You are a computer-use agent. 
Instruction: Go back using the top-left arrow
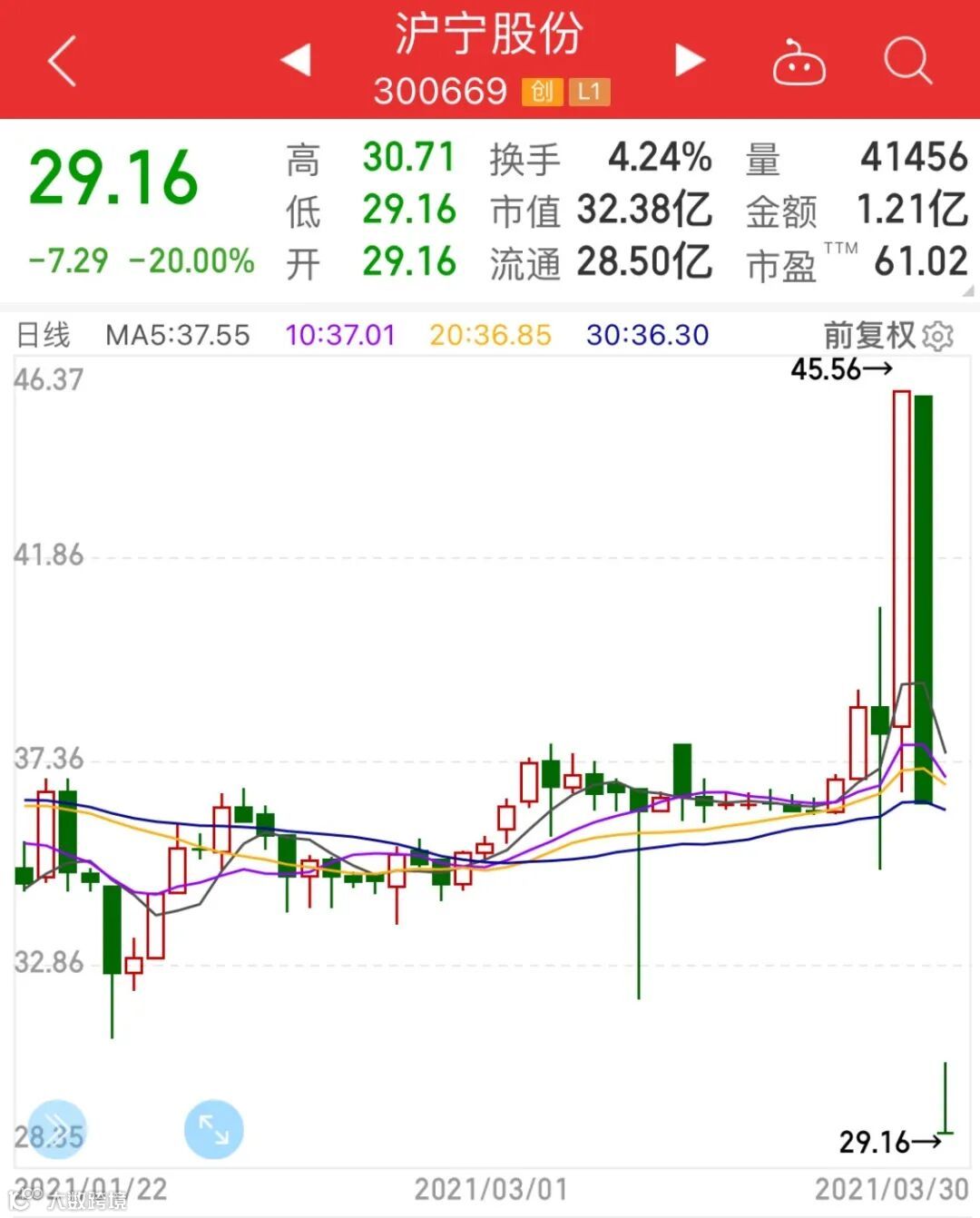(x=62, y=62)
